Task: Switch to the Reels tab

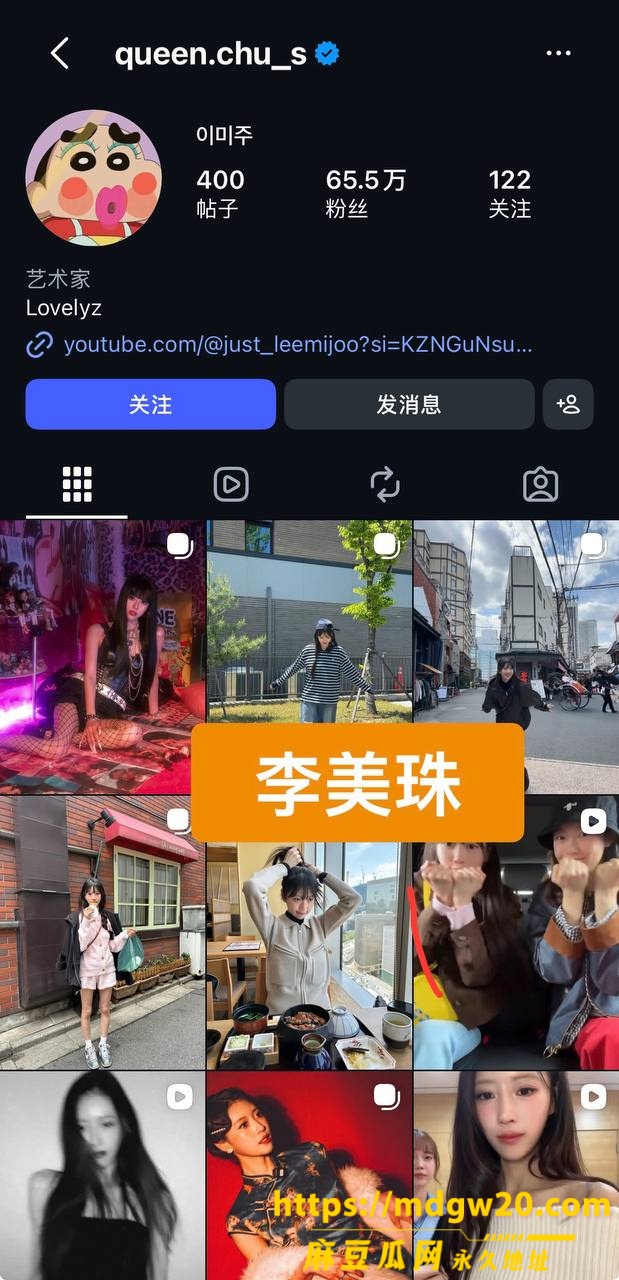Action: 231,485
